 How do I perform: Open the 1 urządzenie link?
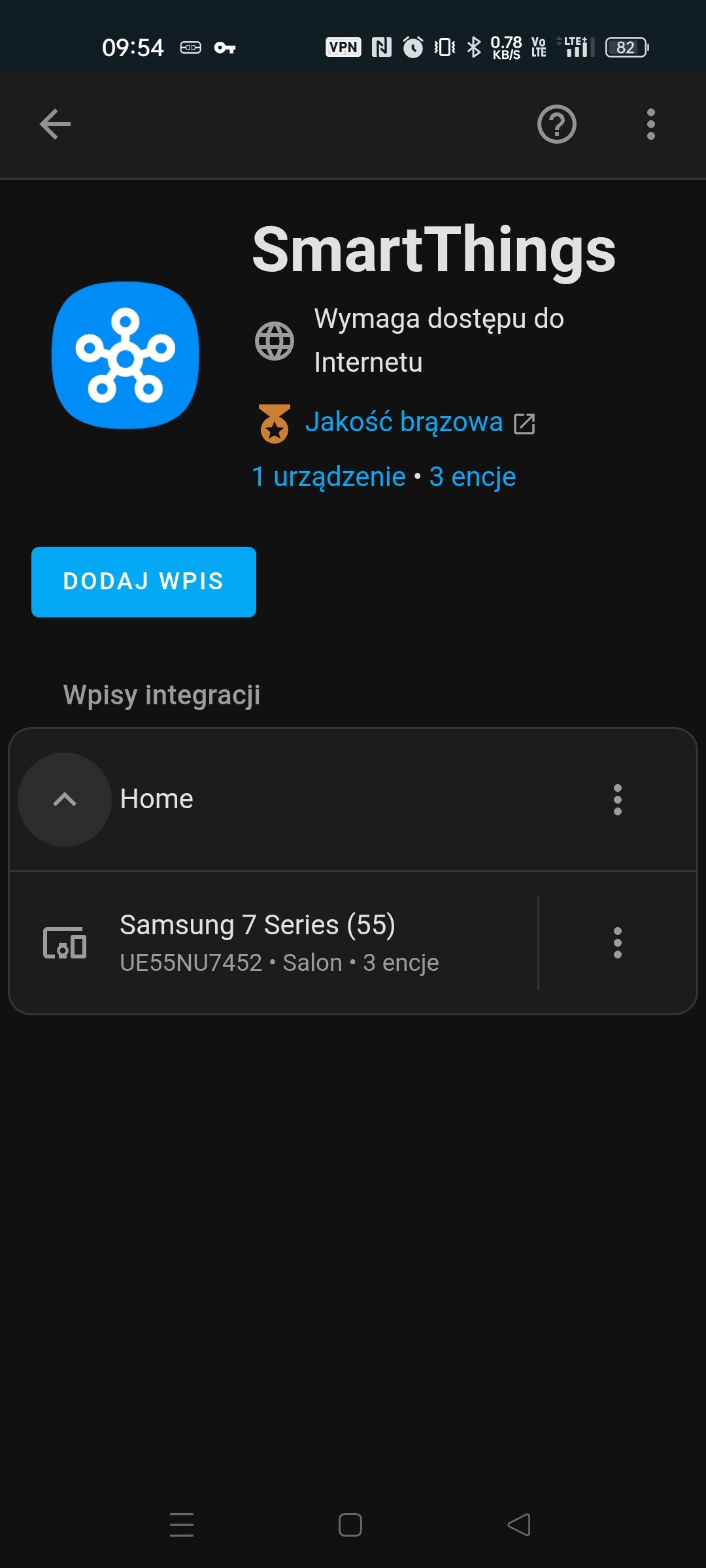point(329,477)
